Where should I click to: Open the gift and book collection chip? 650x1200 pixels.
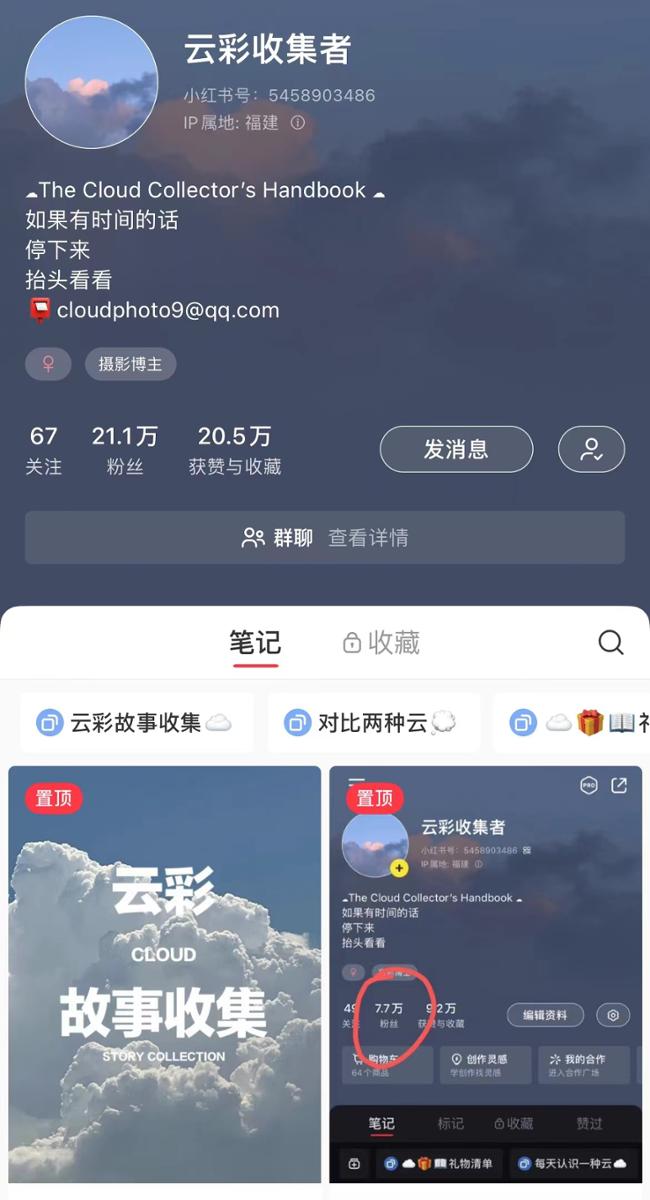(575, 722)
